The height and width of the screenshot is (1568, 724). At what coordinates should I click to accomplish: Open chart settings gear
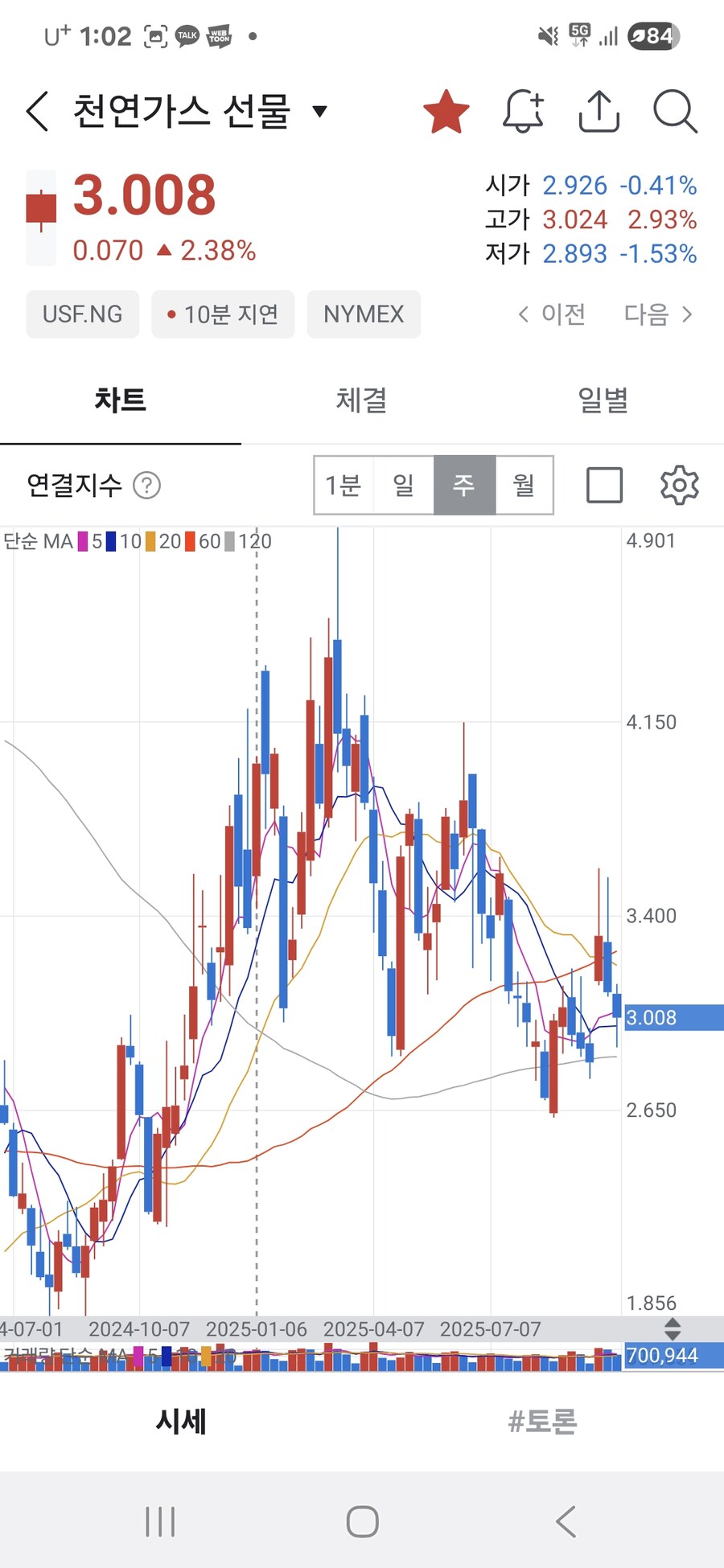679,485
